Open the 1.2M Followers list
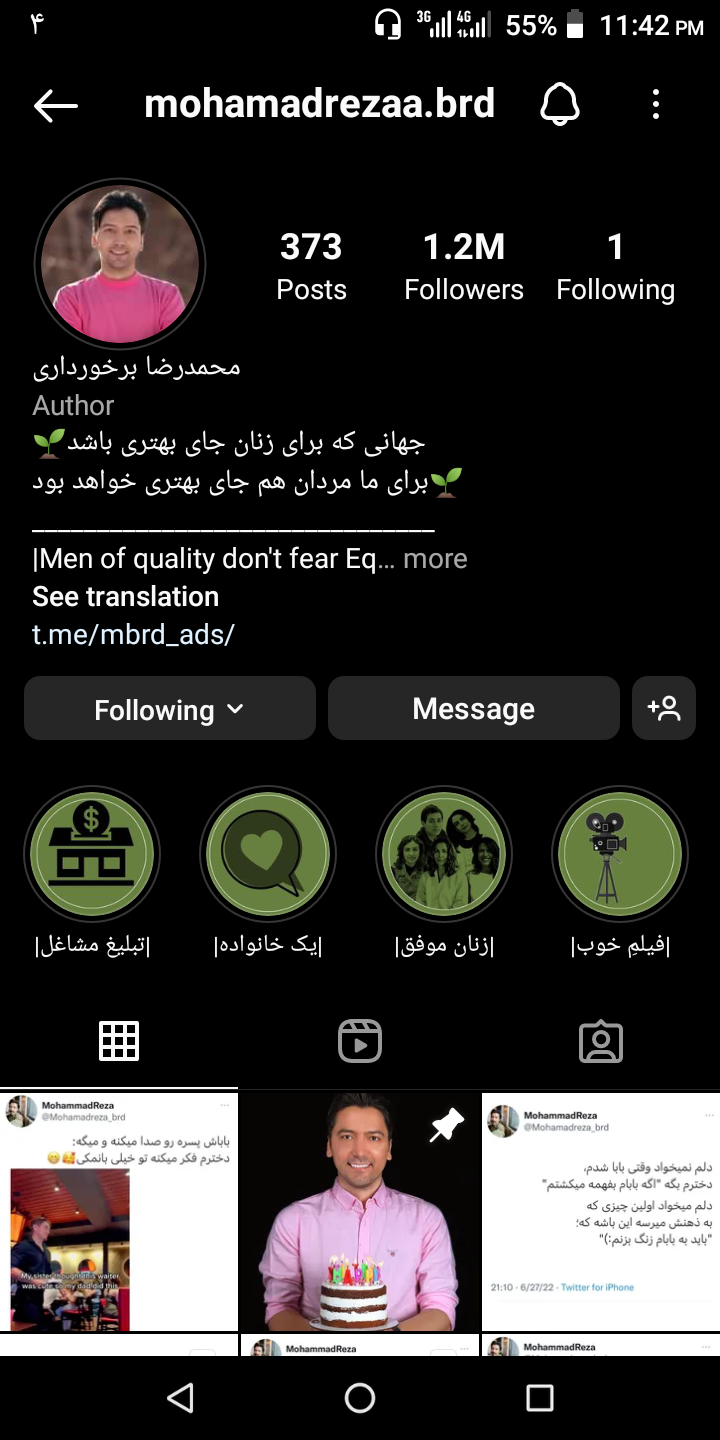 pyautogui.click(x=464, y=266)
